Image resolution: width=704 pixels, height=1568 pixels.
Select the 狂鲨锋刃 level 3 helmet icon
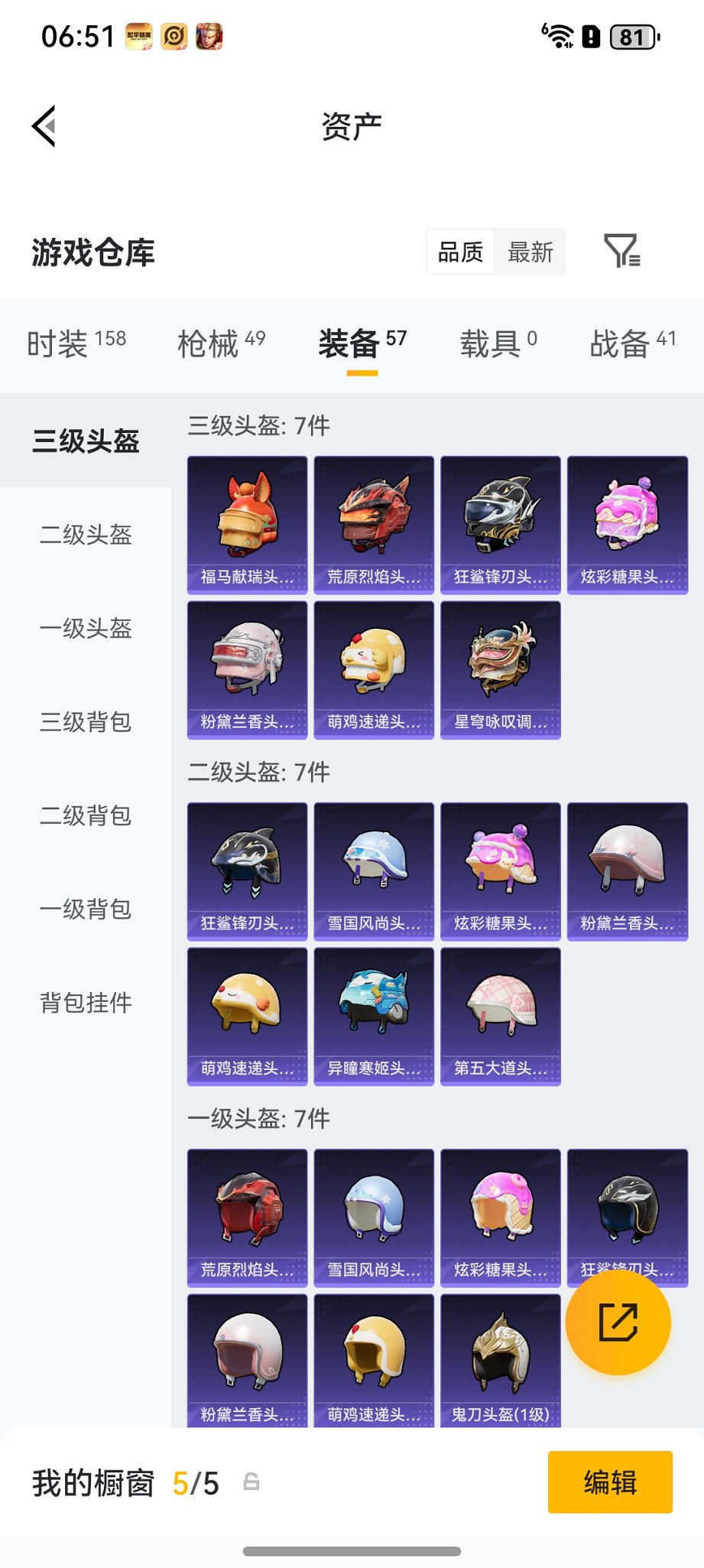[500, 522]
